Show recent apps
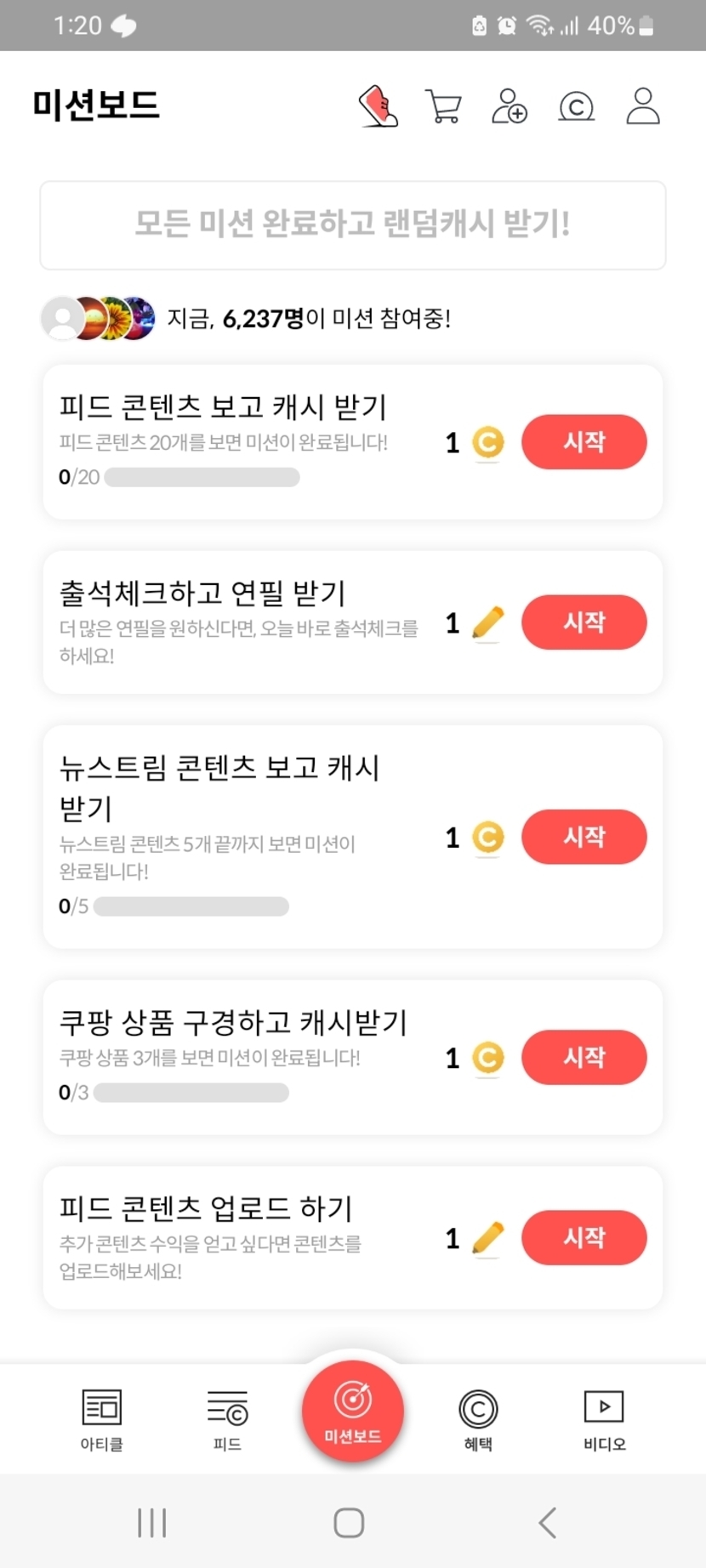The height and width of the screenshot is (1568, 706). point(152,1523)
